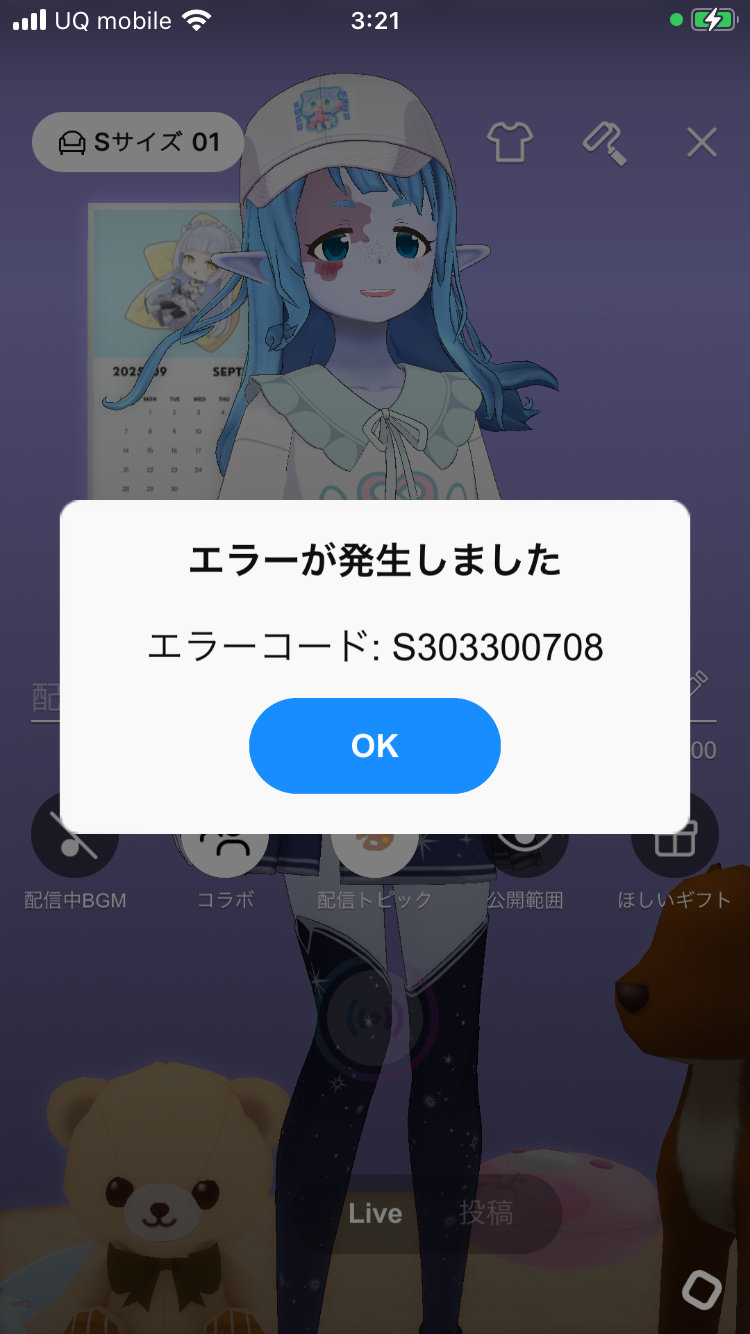The width and height of the screenshot is (750, 1334).
Task: Dismiss the error dialog with OK
Action: point(374,746)
